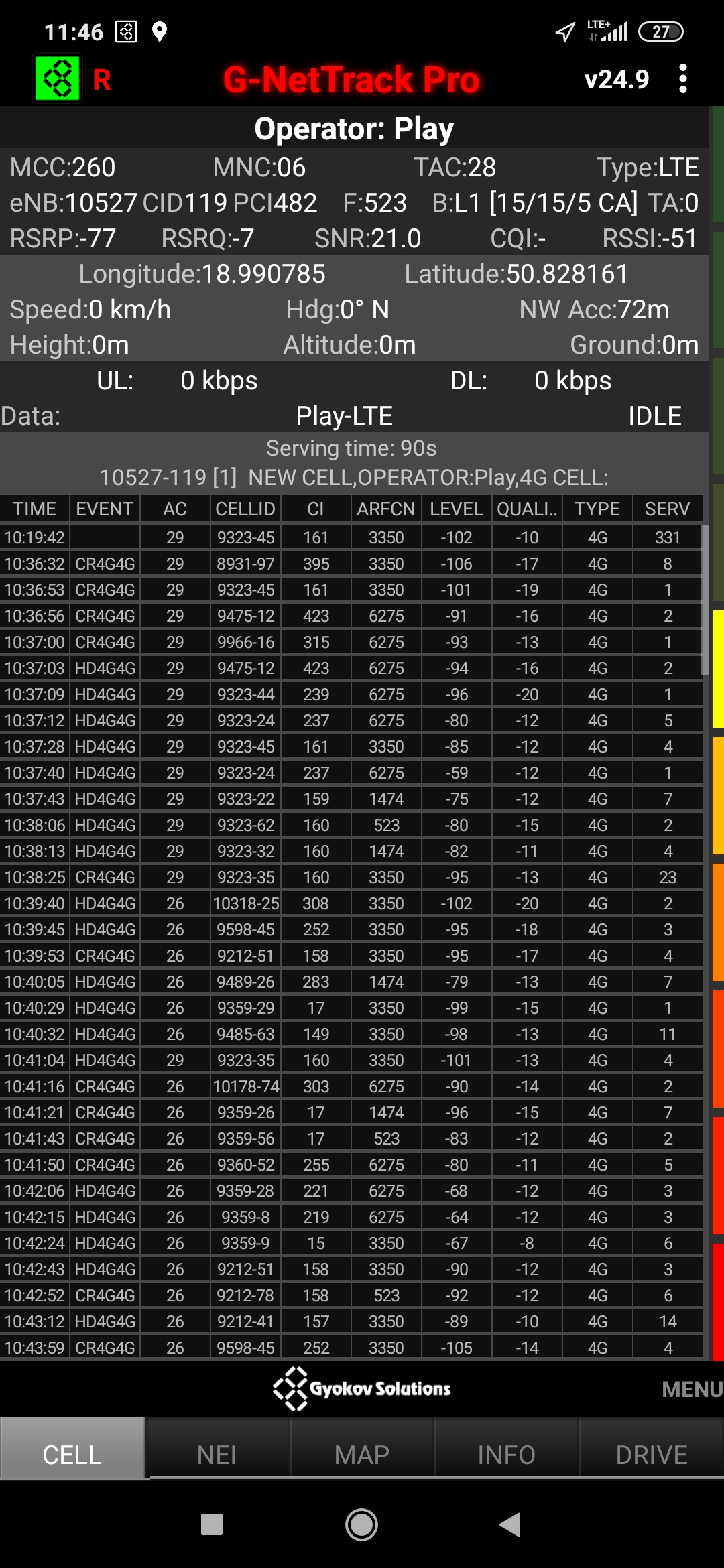The width and height of the screenshot is (724, 1568).
Task: Go to the DRIVE tab
Action: (x=652, y=1455)
